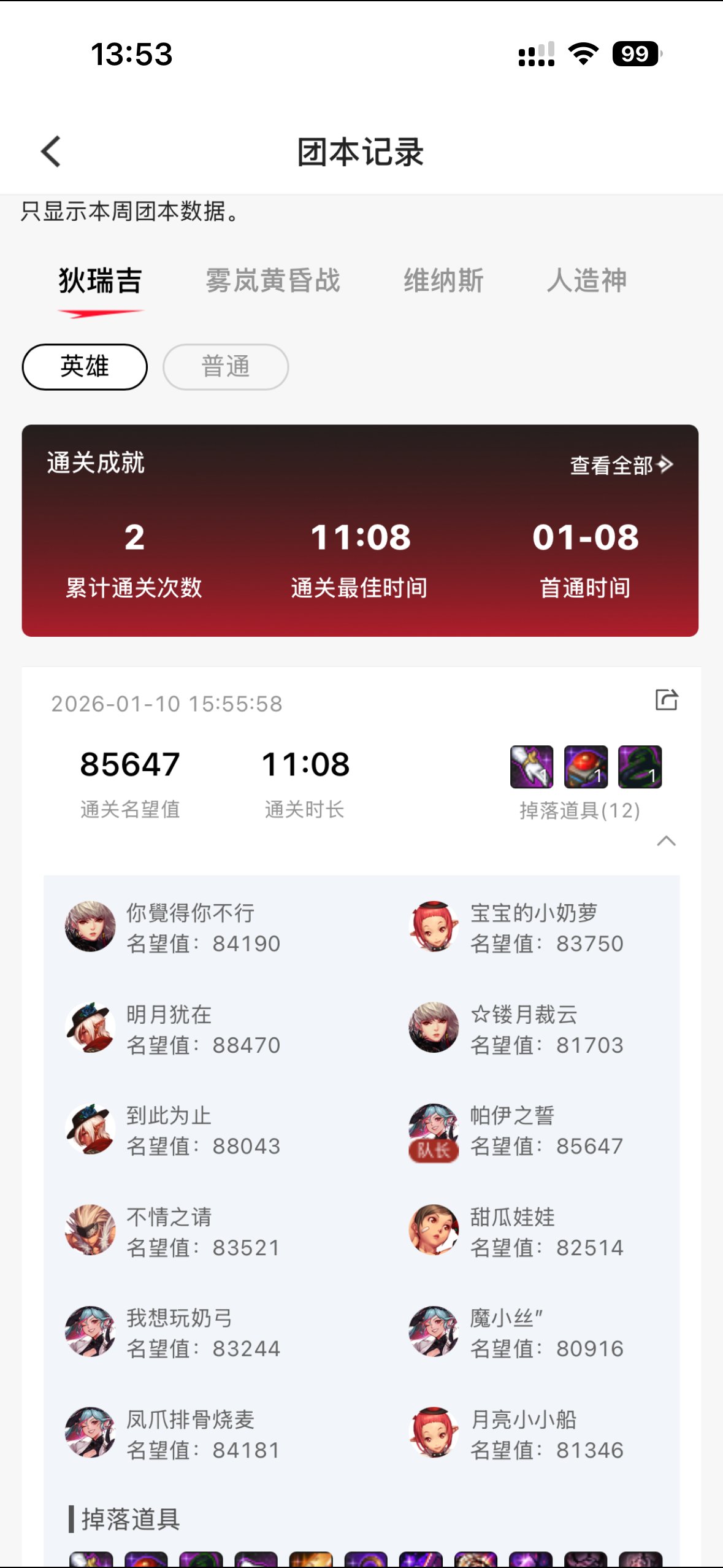
Task: Open player 宝宝的小奶萝 profile
Action: [434, 927]
